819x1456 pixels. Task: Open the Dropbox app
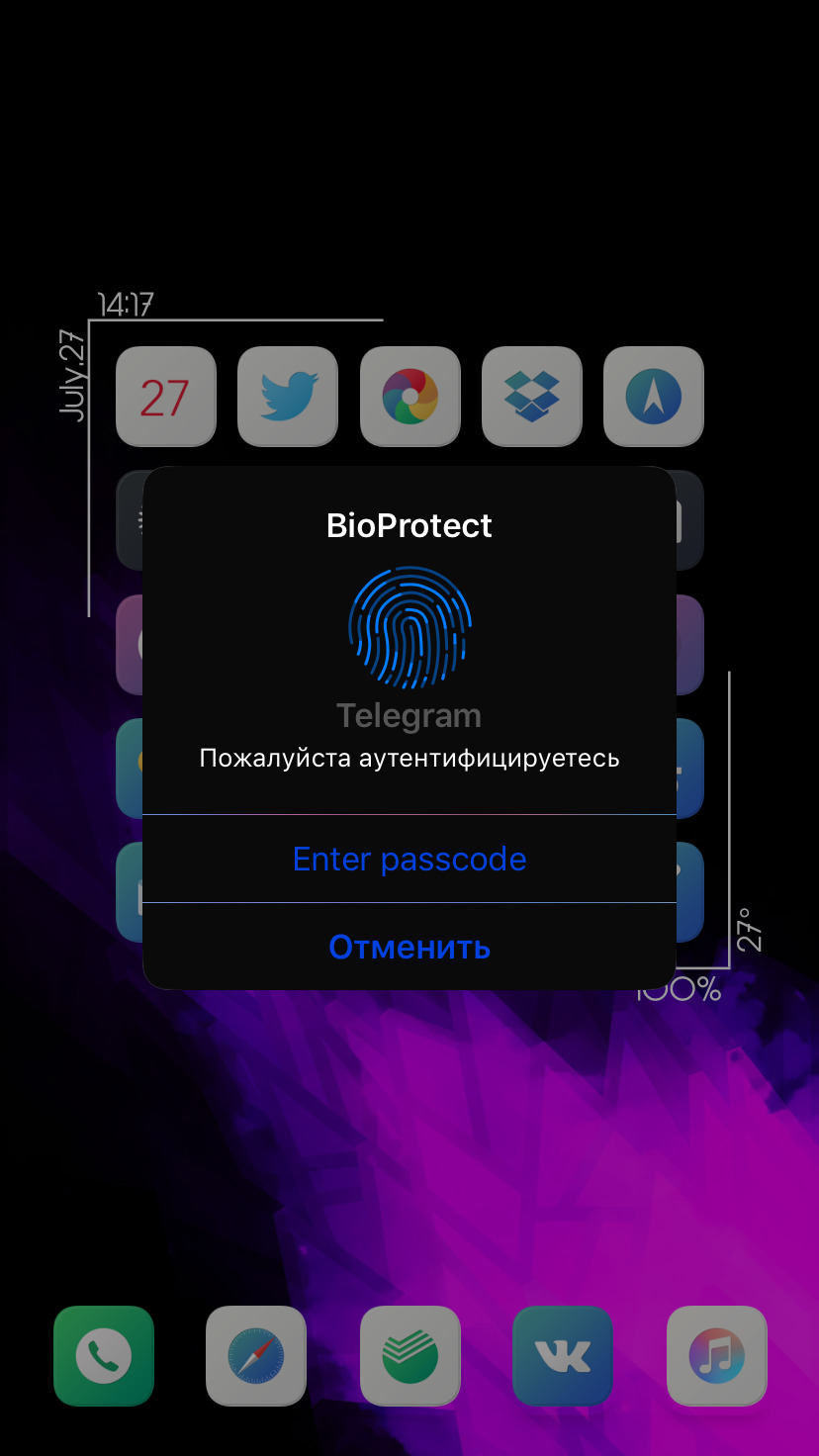pos(532,397)
